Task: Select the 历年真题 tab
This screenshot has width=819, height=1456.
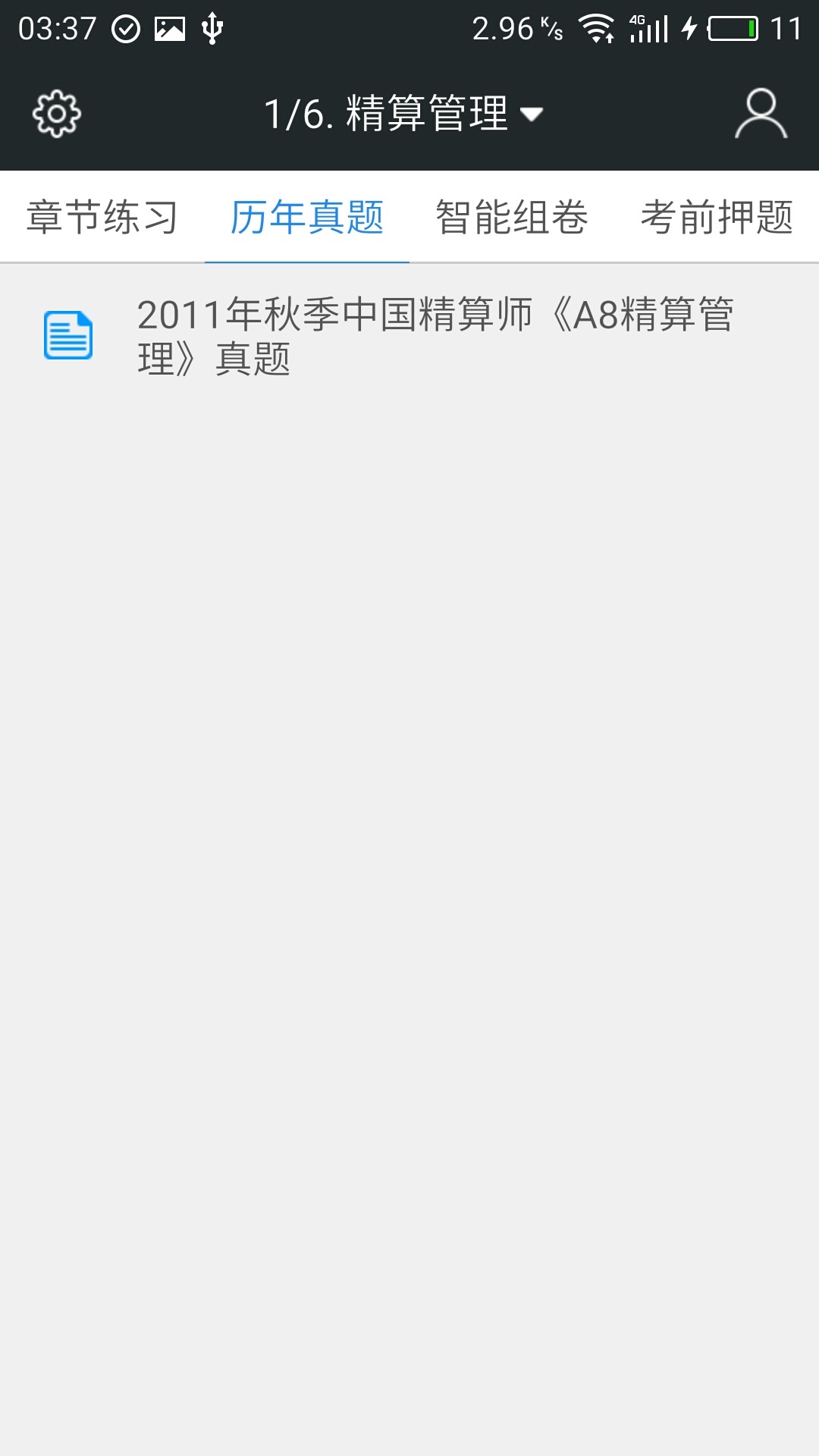Action: [x=307, y=218]
